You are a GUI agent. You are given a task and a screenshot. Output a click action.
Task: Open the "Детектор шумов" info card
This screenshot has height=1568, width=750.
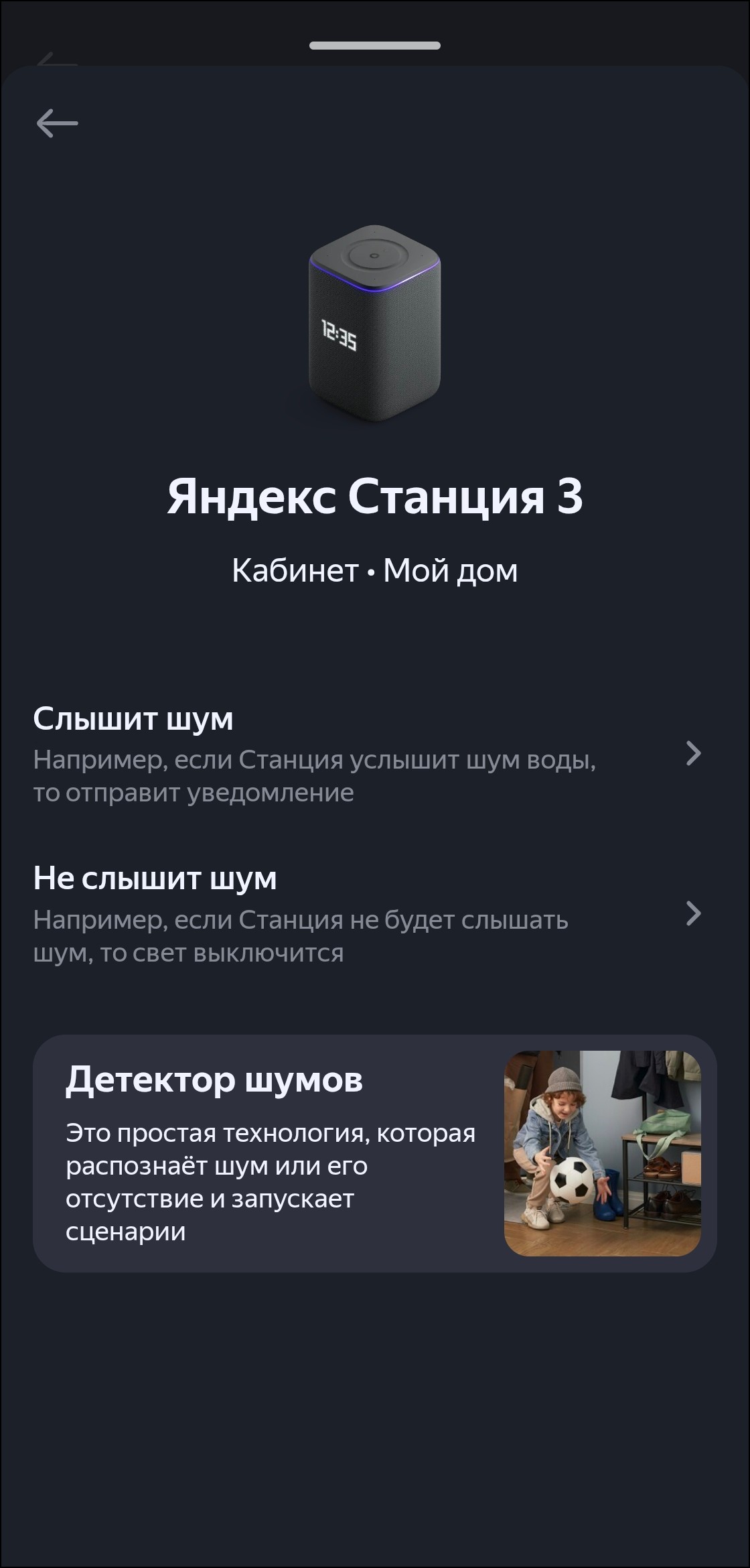point(374,1153)
